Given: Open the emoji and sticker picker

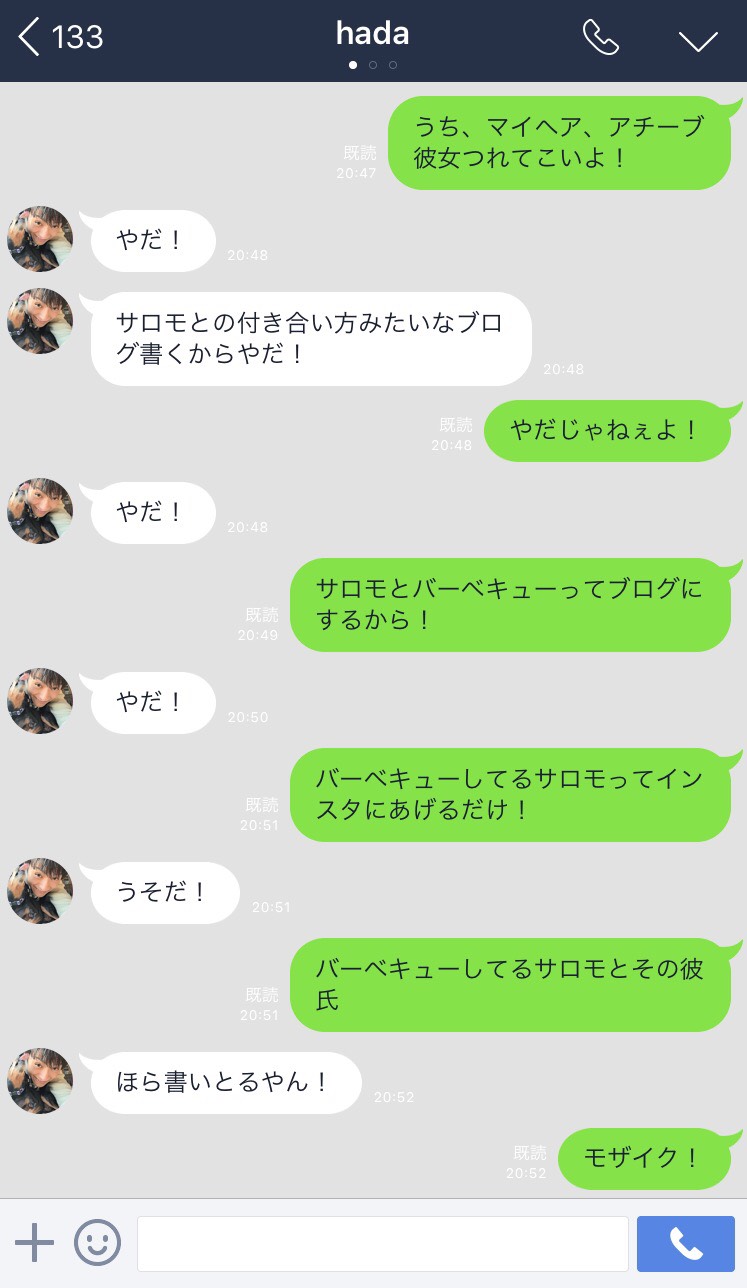Looking at the screenshot, I should click(x=97, y=1243).
